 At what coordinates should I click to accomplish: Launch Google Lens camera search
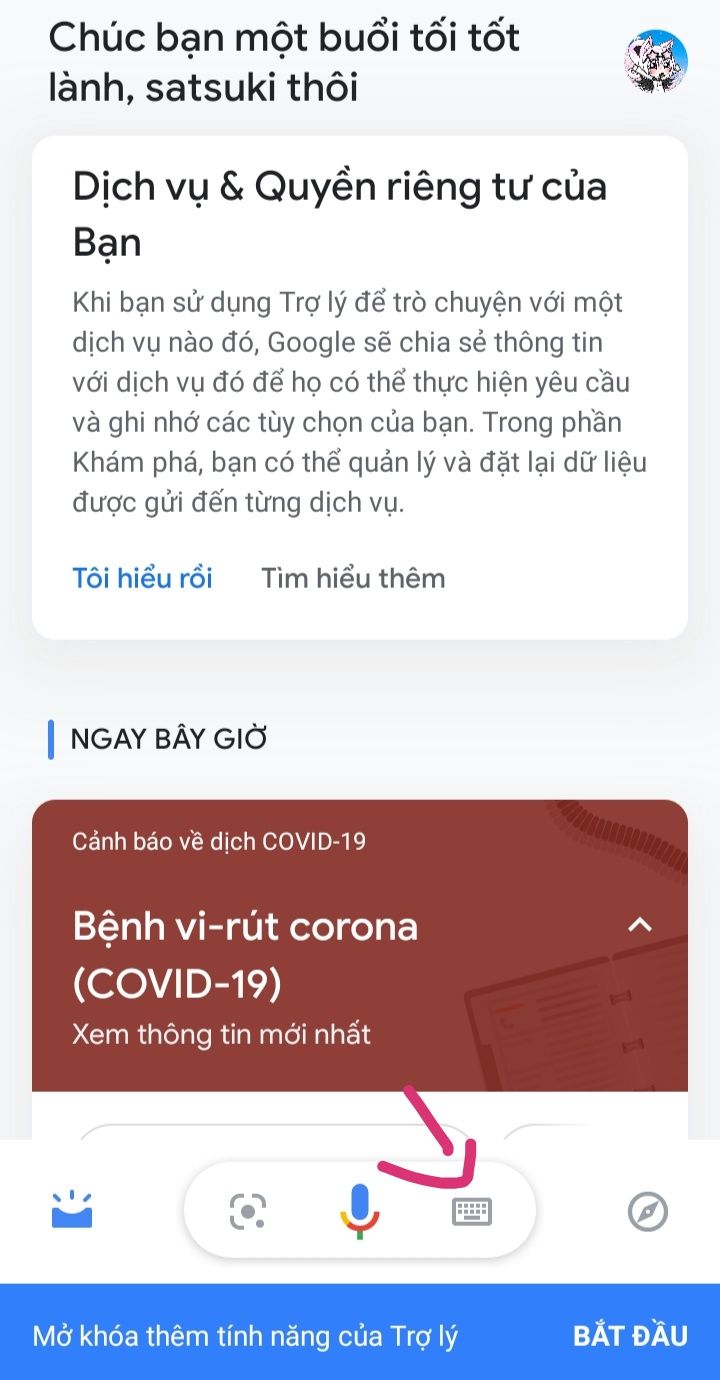click(247, 1212)
